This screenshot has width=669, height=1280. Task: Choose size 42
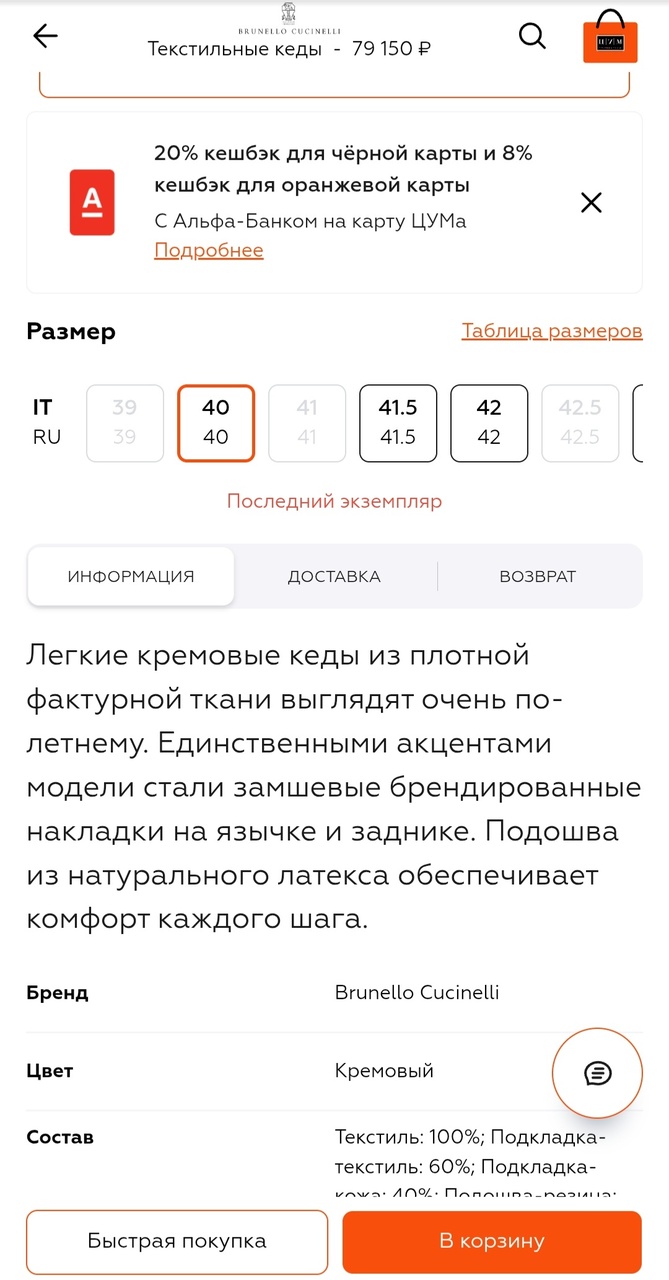tap(489, 423)
